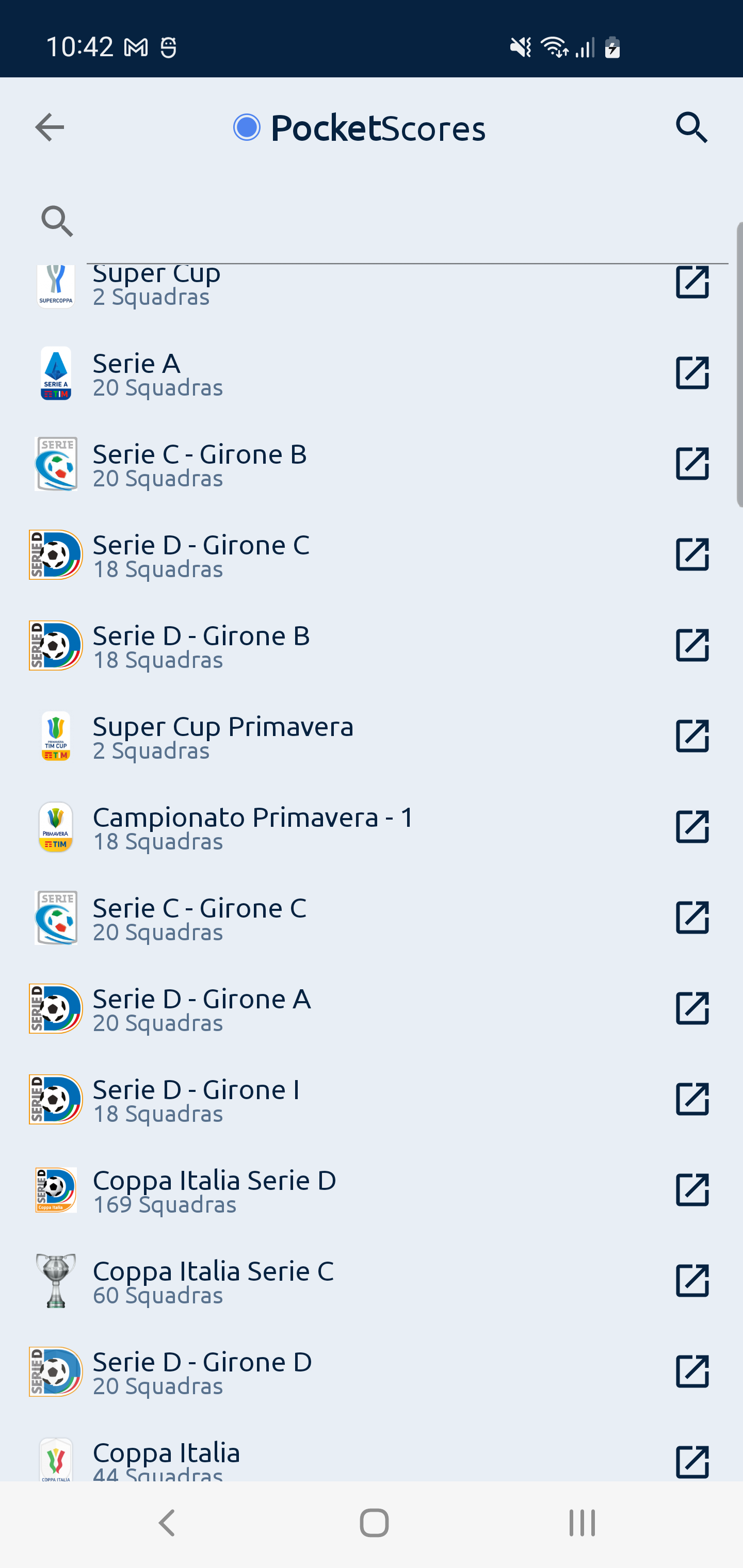The image size is (743, 1568).
Task: Open link icon for Serie C - Girone C
Action: 692,918
